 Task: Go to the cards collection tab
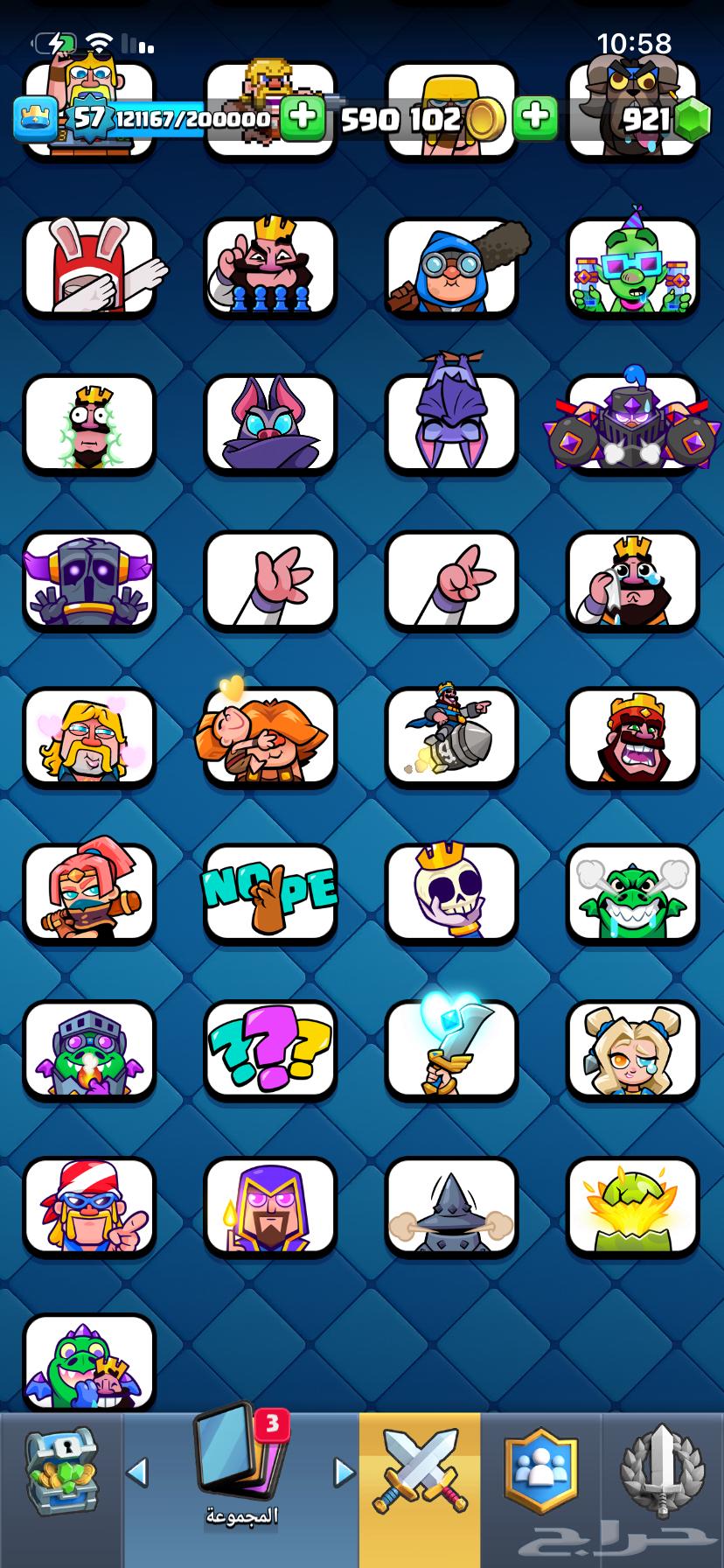click(x=240, y=1470)
